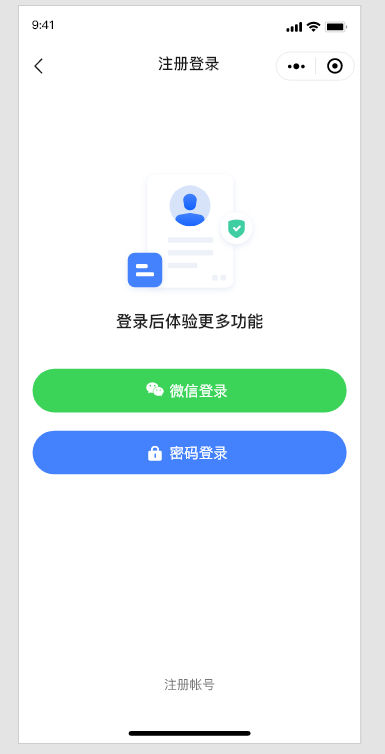This screenshot has height=754, width=385.
Task: Open the 注册帐号 link
Action: (189, 684)
